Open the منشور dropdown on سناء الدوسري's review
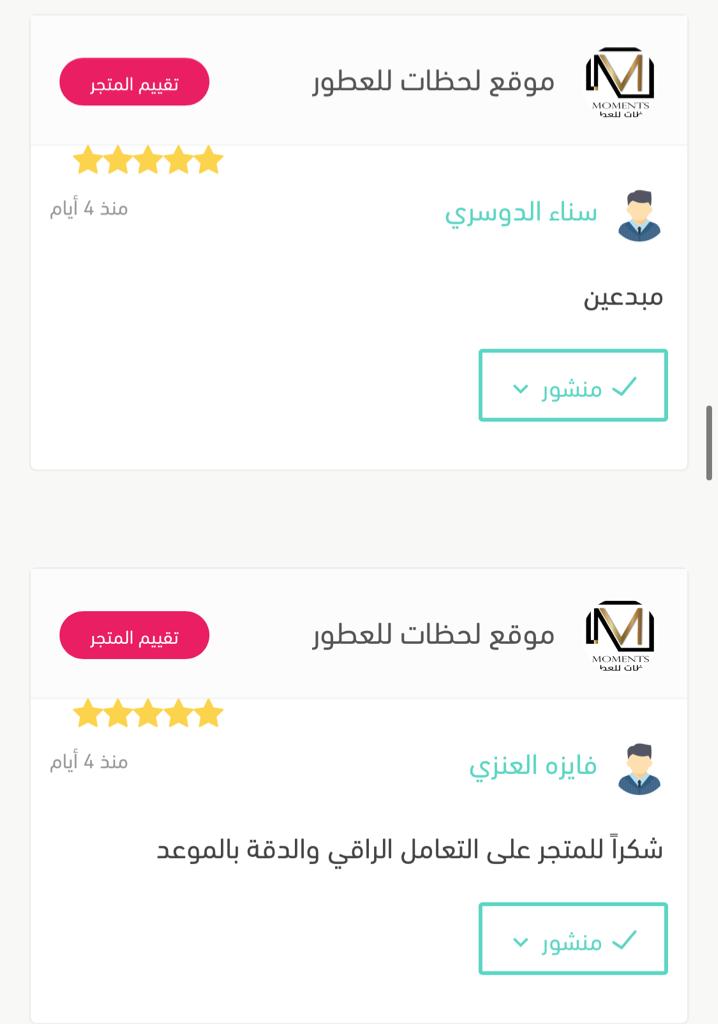The width and height of the screenshot is (718, 1024). [x=573, y=386]
